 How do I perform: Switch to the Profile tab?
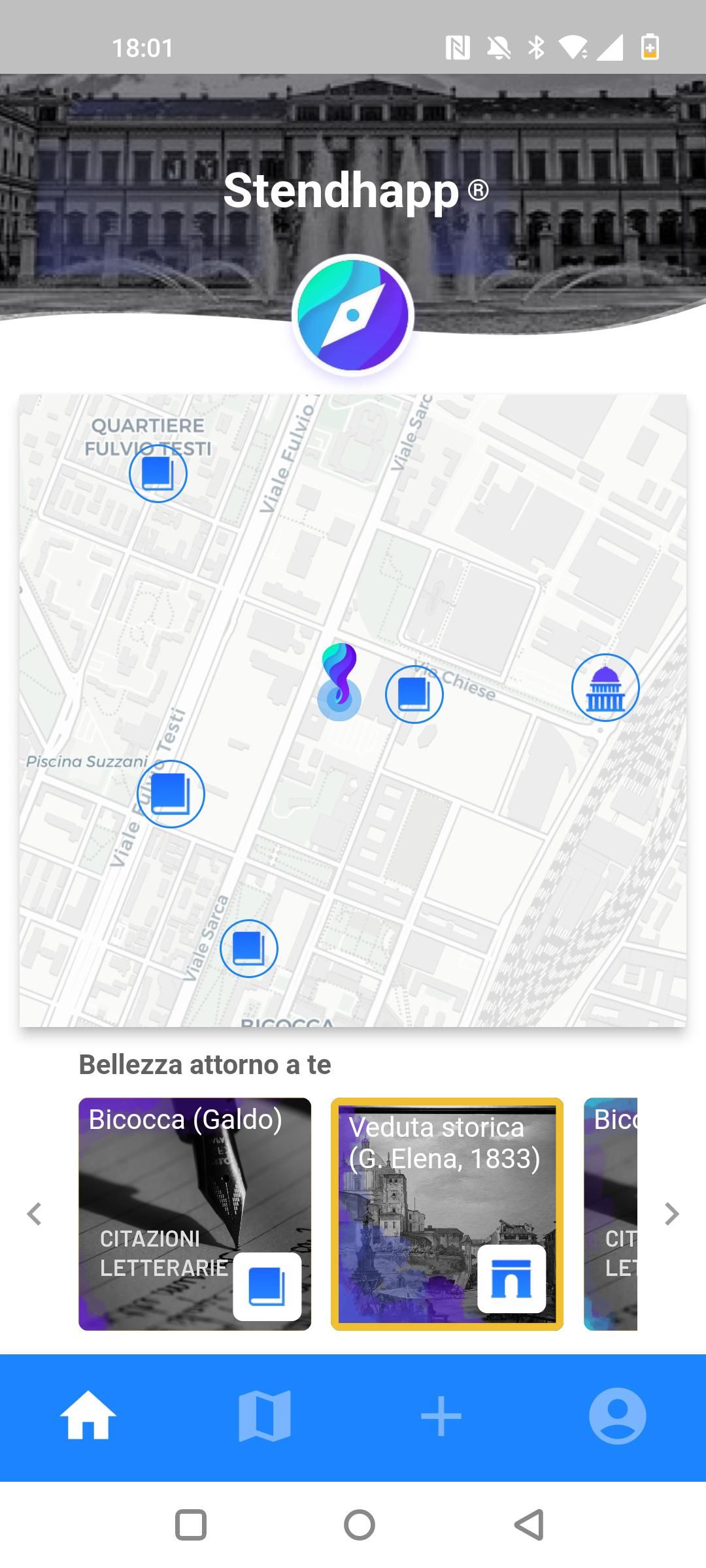[618, 1416]
